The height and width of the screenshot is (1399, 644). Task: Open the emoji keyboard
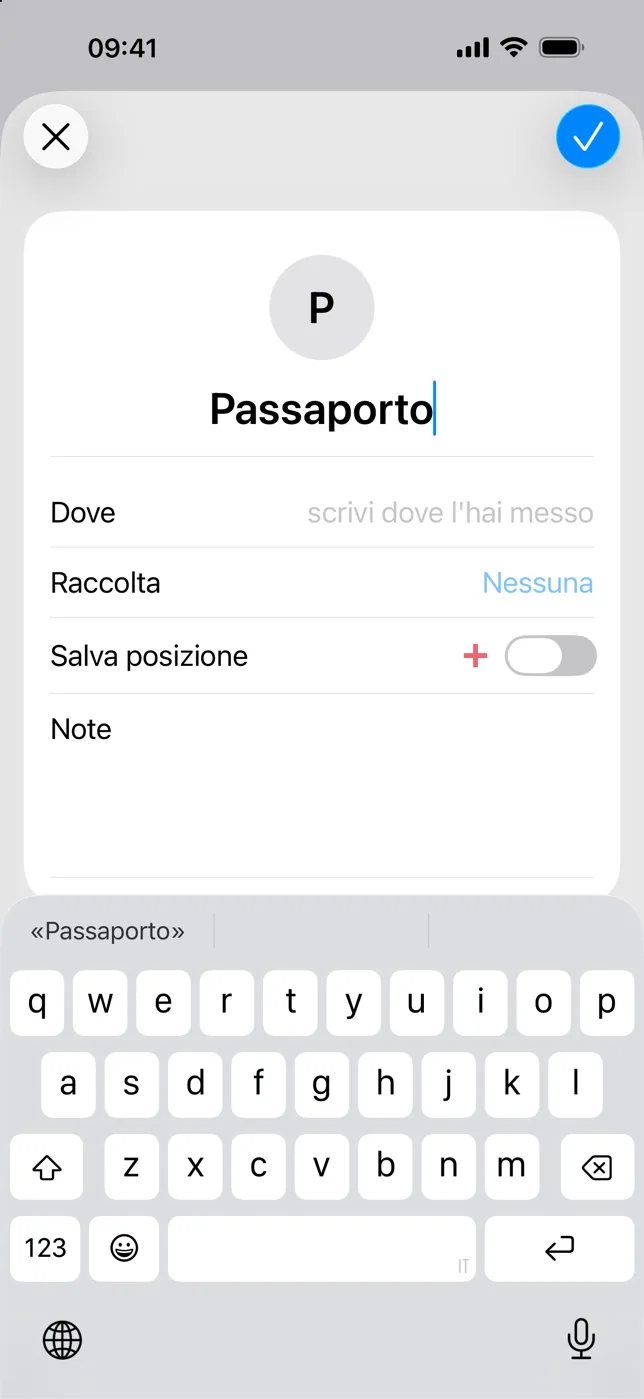click(124, 1248)
